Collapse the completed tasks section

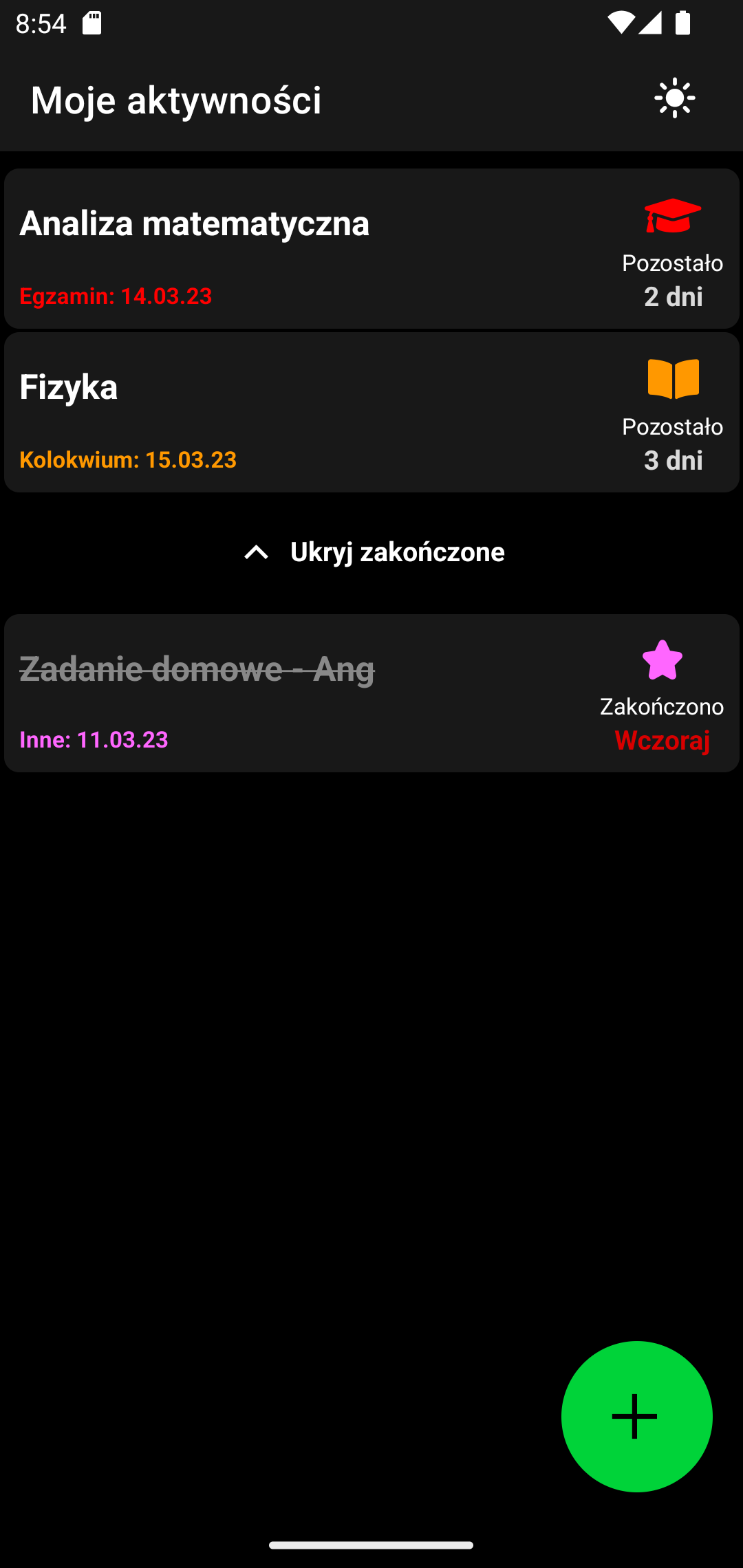[x=371, y=552]
